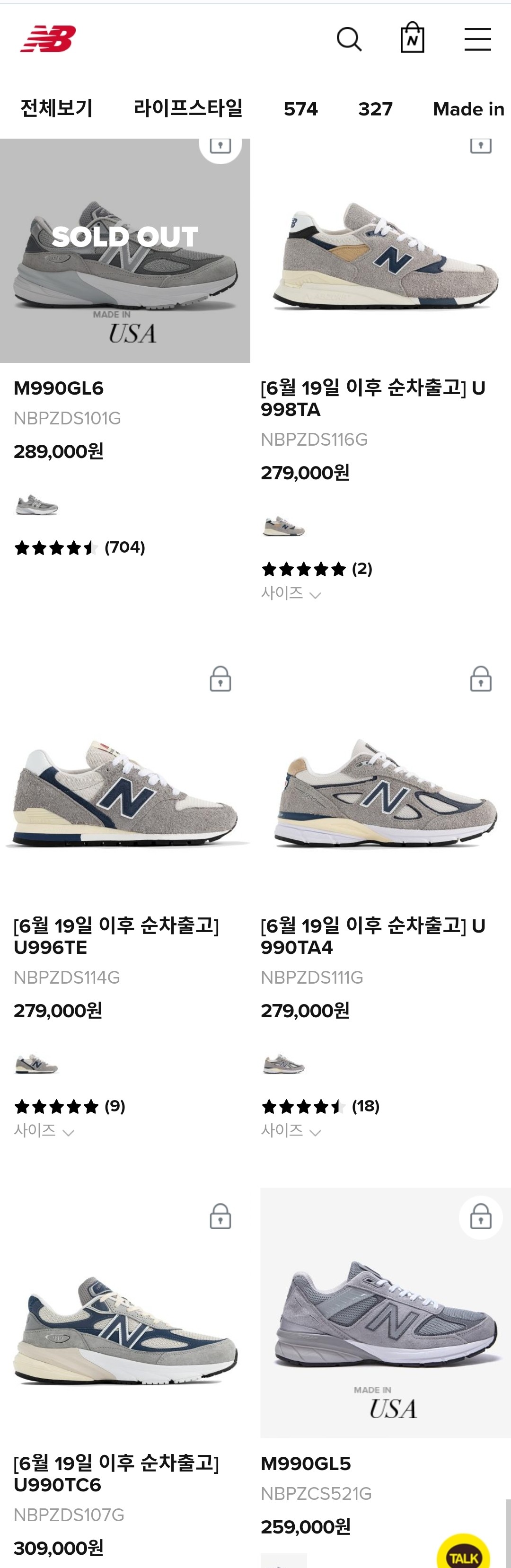Switch to the 라이프스타일 tab
Screen dimensions: 511x1568
(x=187, y=108)
